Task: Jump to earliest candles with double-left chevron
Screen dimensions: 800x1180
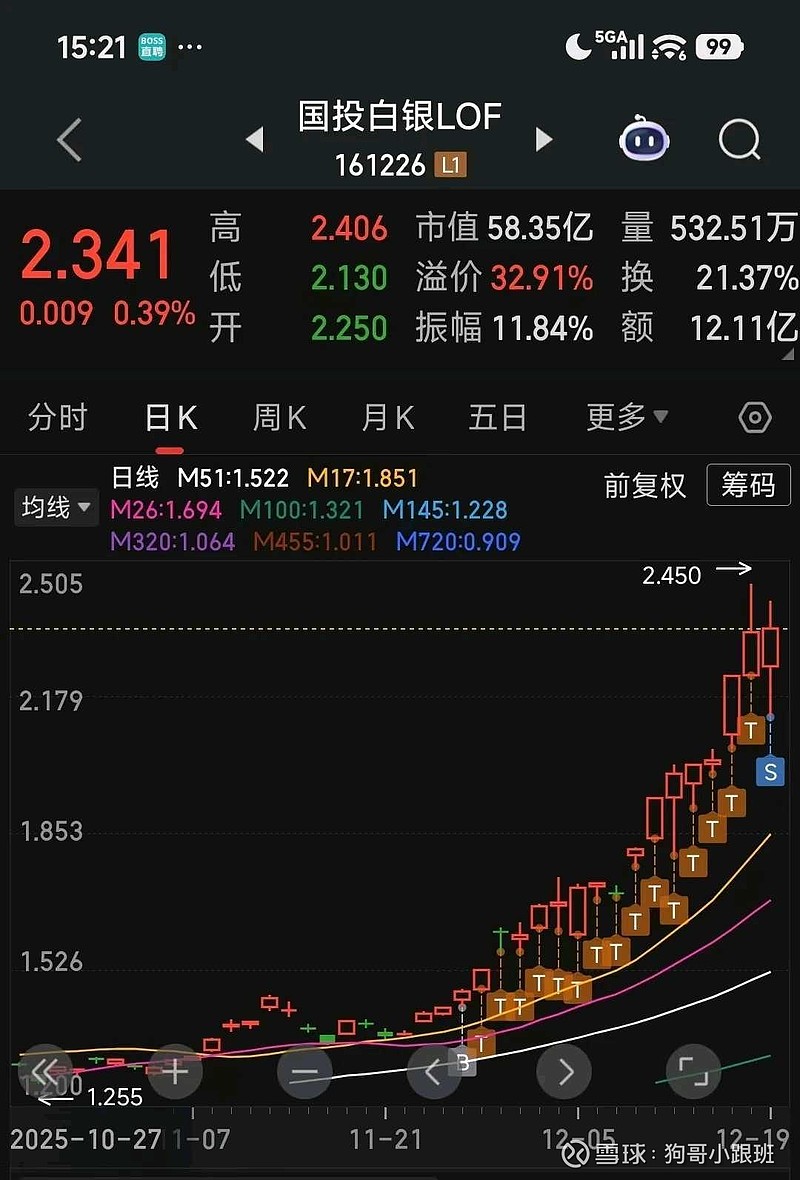Action: (x=44, y=1070)
